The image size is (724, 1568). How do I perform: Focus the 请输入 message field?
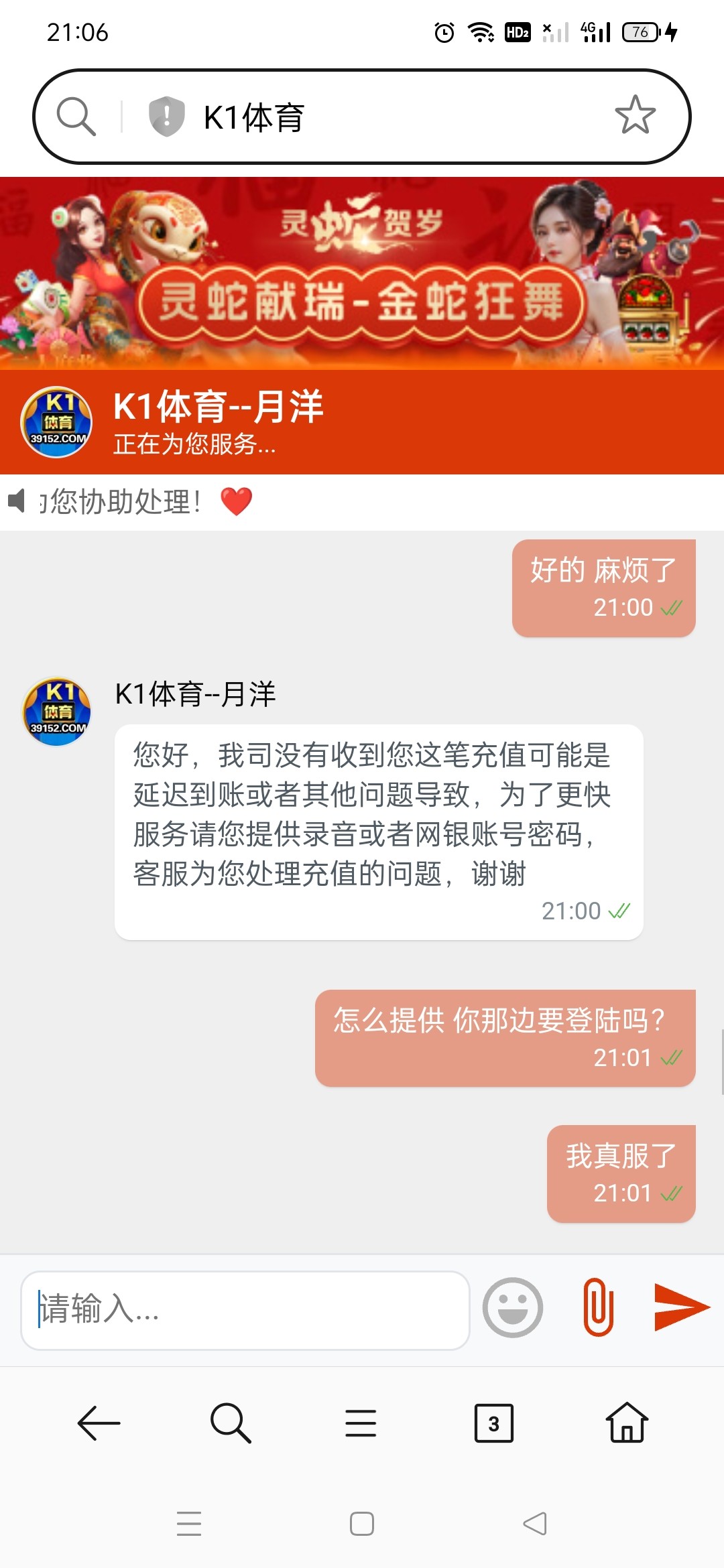(245, 1310)
